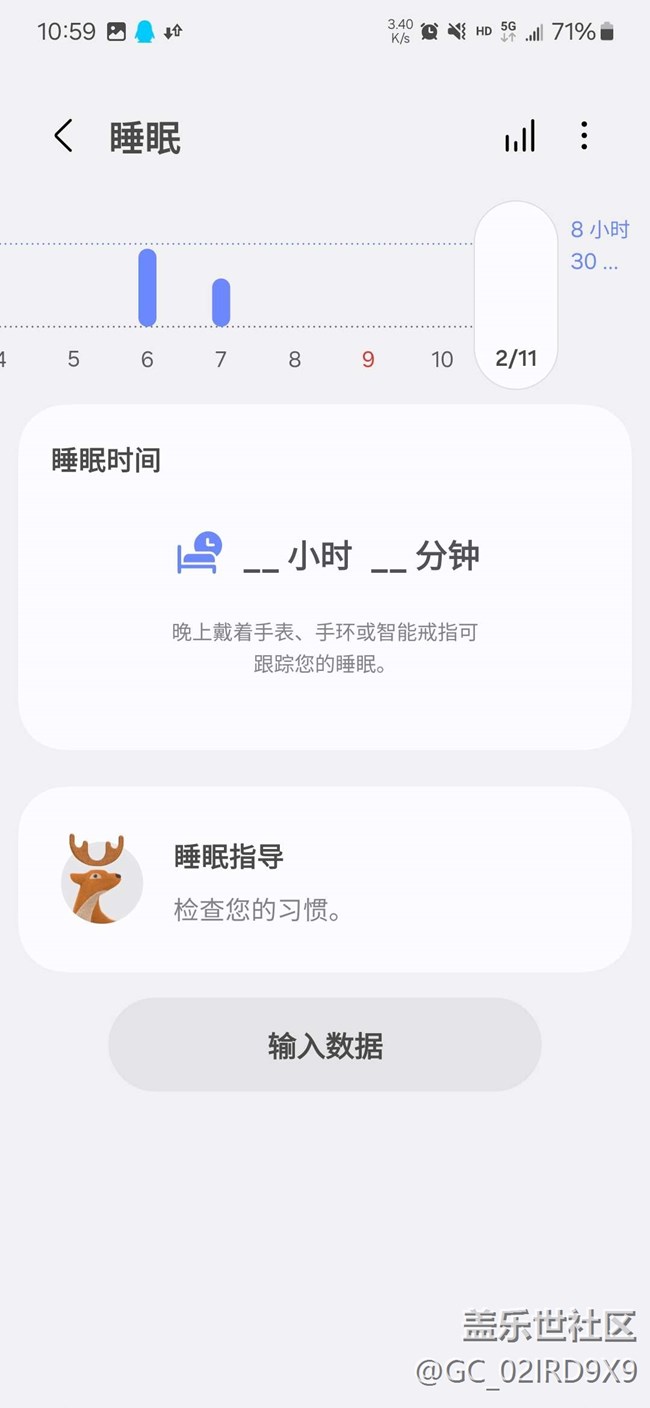
Task: Select the bar for day 6
Action: point(147,288)
